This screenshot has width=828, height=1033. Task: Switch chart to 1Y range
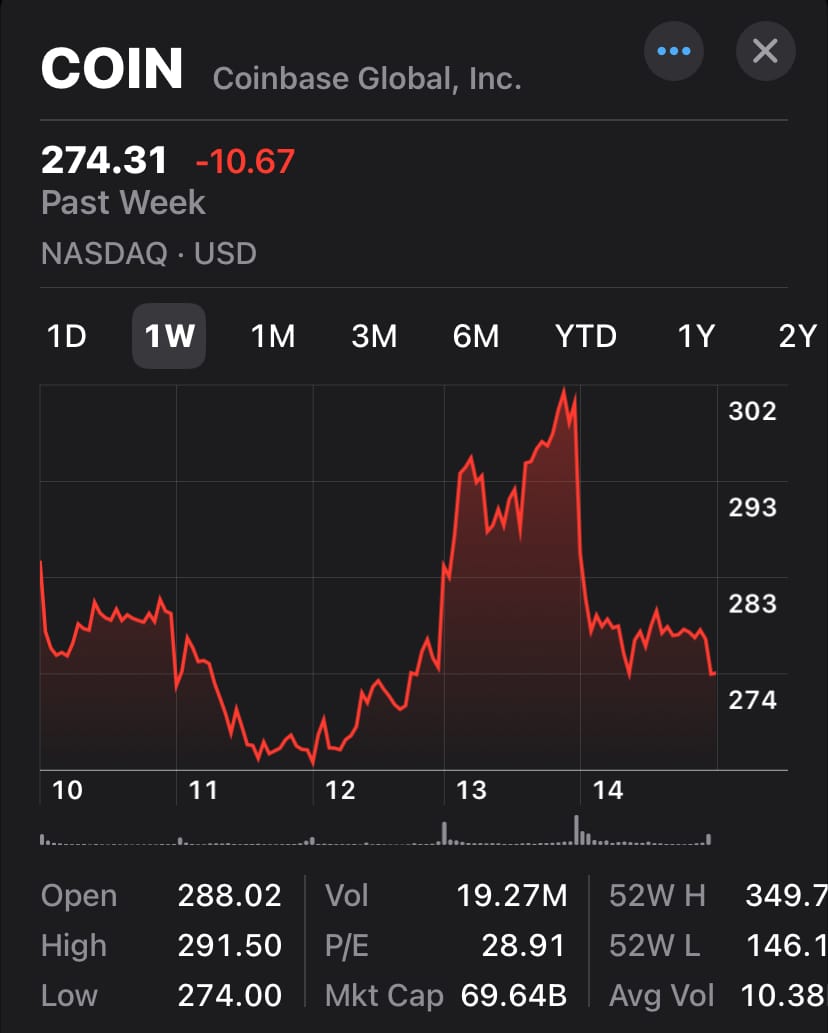click(696, 336)
